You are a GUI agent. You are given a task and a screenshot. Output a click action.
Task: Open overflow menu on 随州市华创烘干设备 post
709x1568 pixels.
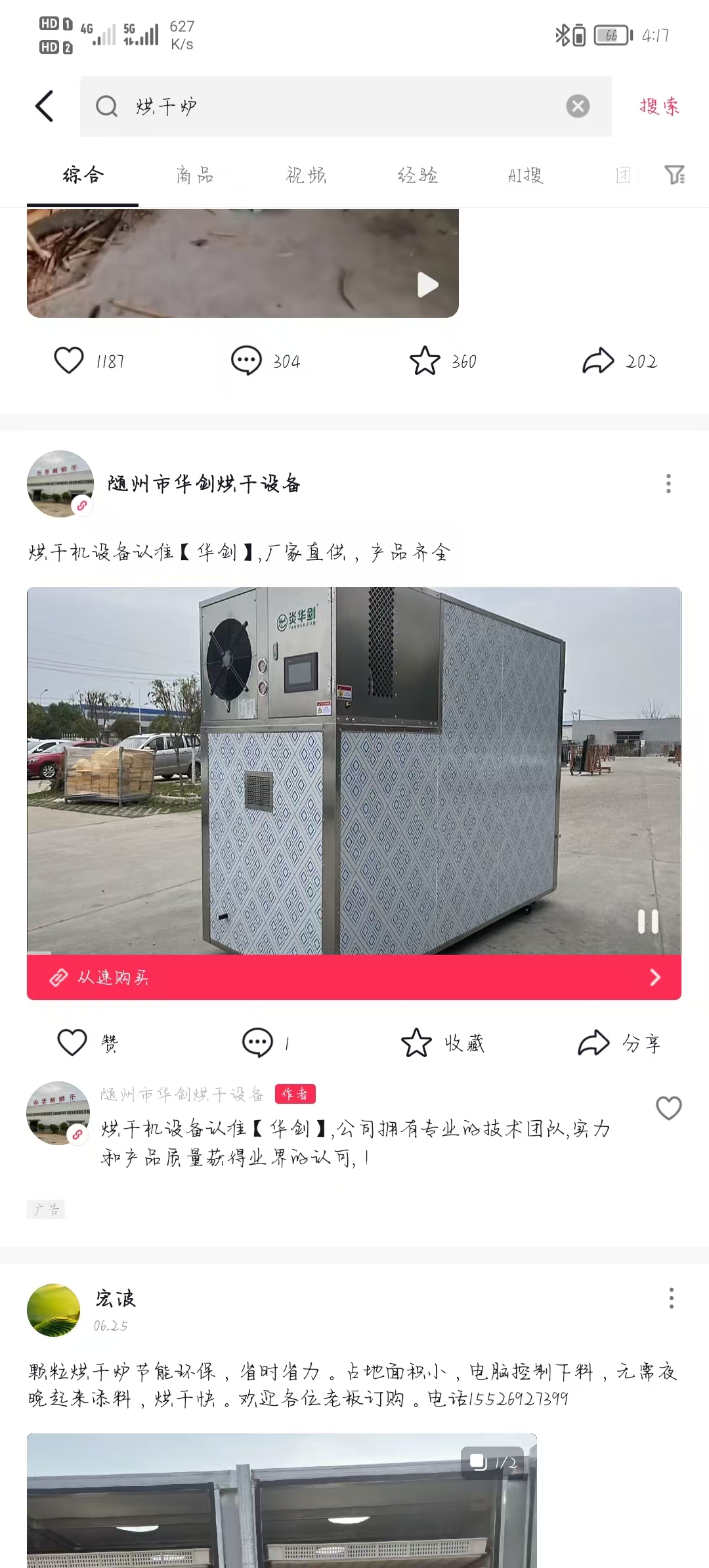pos(668,484)
